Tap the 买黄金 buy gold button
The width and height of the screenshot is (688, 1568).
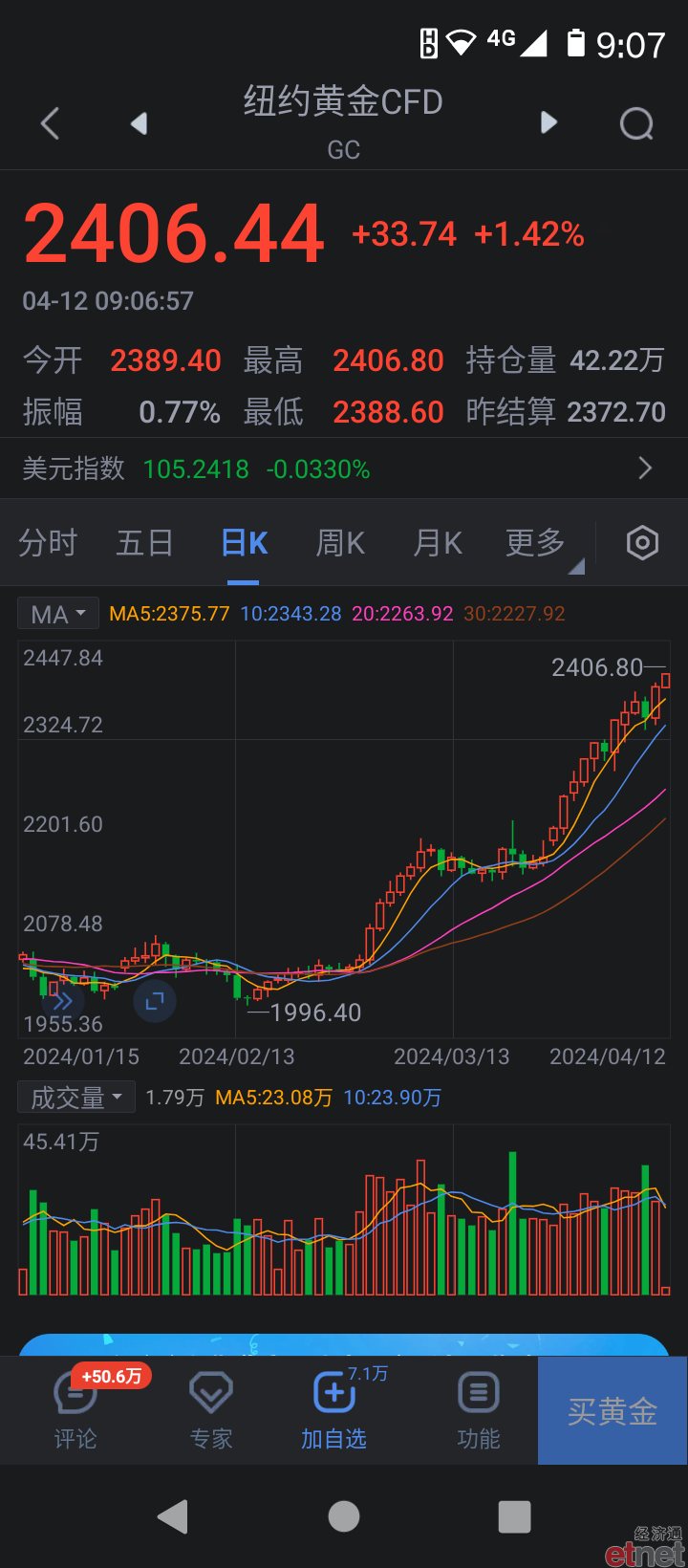point(613,1411)
